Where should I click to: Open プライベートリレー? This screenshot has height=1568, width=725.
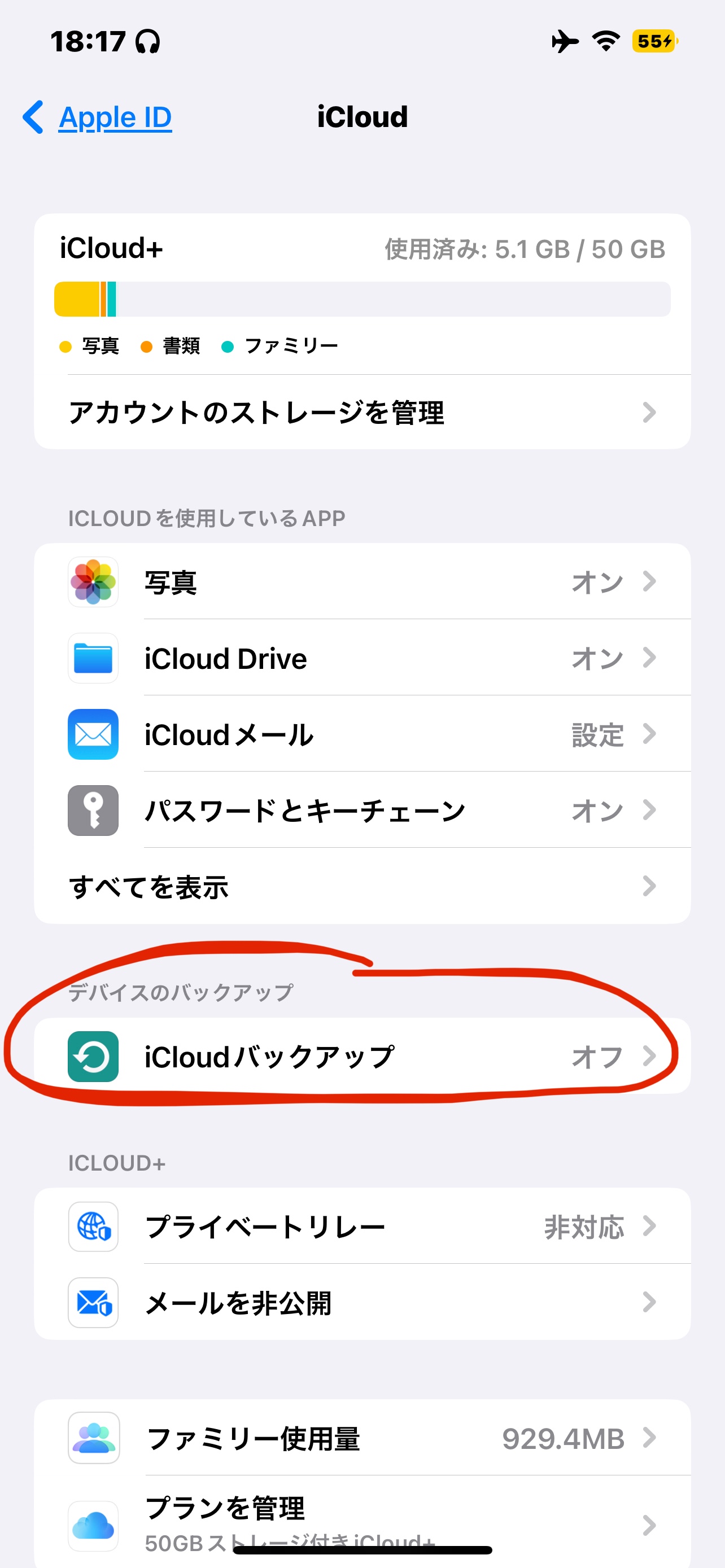(x=361, y=1226)
